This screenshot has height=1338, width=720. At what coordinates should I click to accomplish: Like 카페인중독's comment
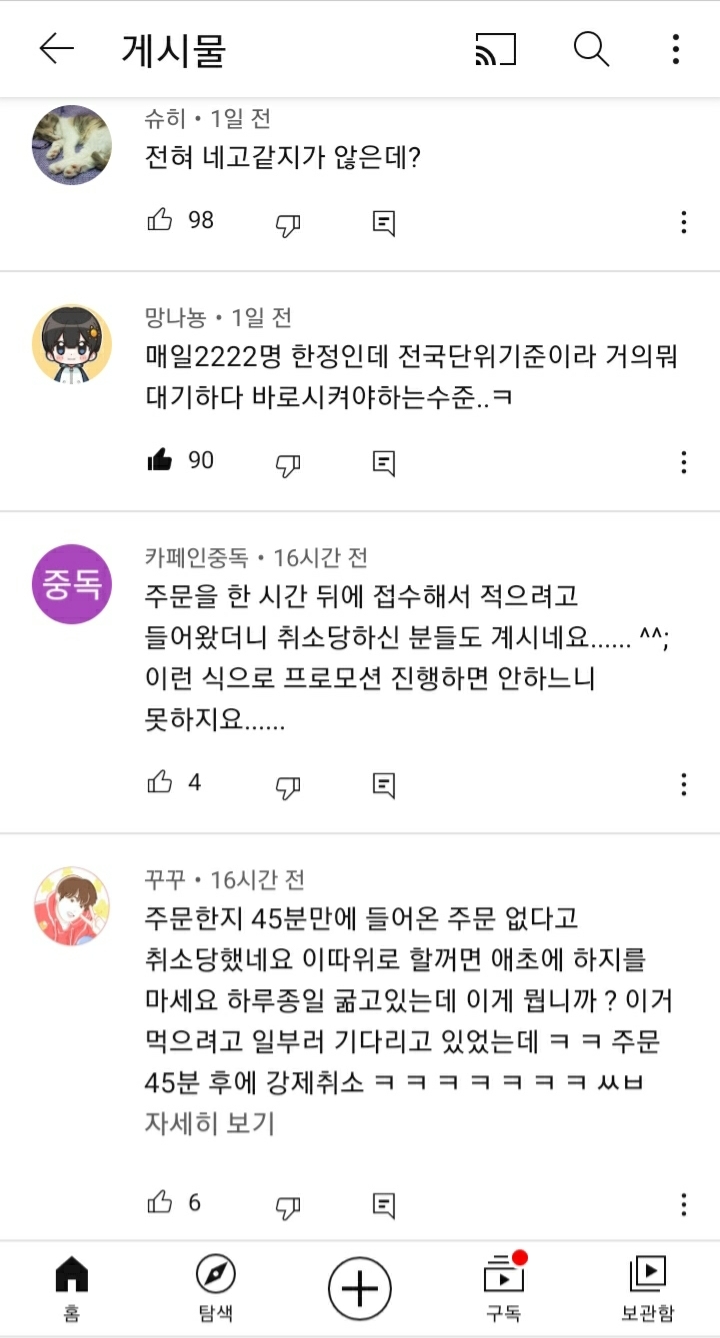[x=160, y=783]
